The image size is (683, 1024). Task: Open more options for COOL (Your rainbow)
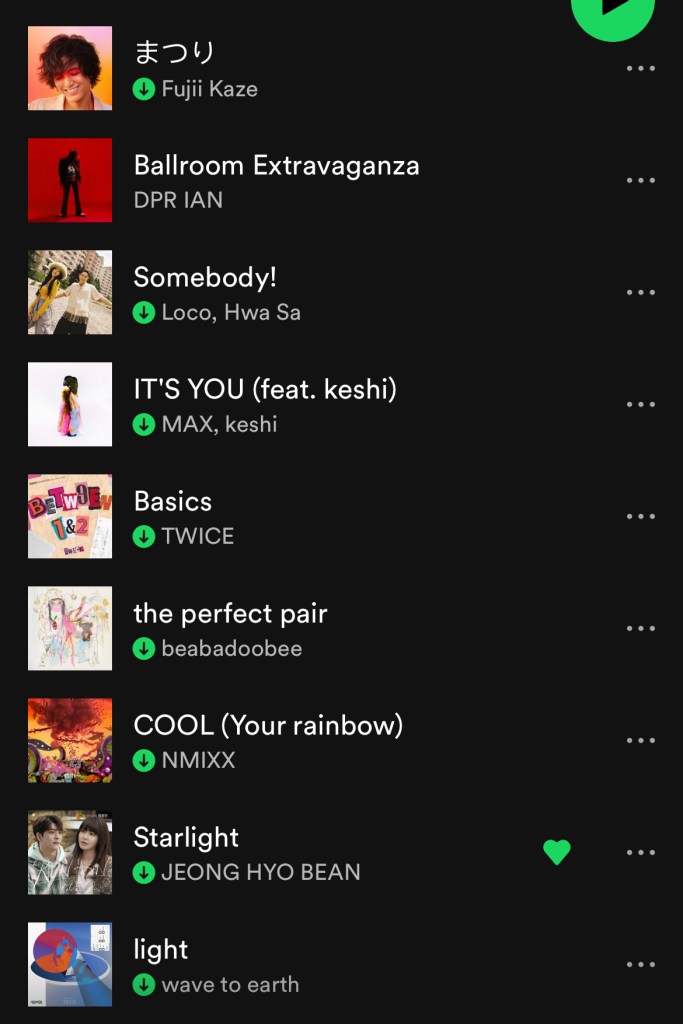[640, 741]
